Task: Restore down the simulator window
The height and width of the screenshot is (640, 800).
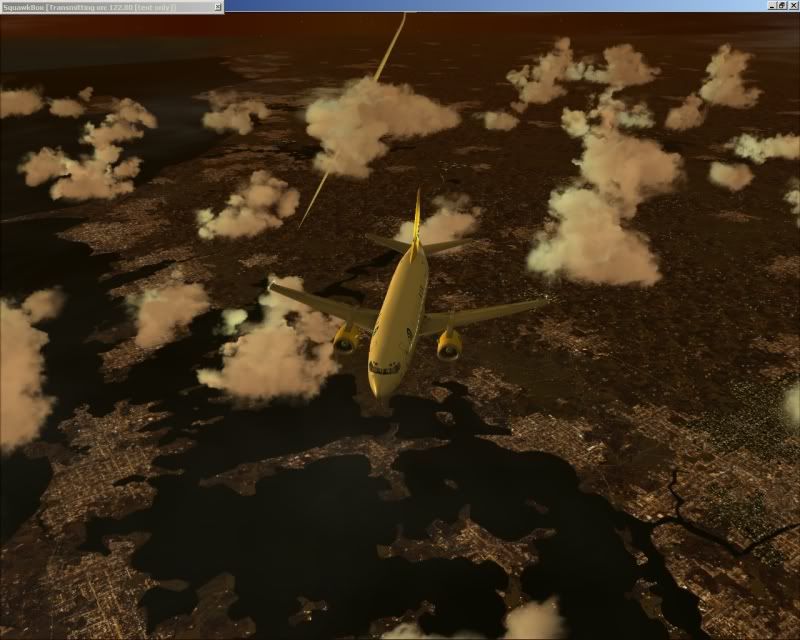Action: (782, 6)
